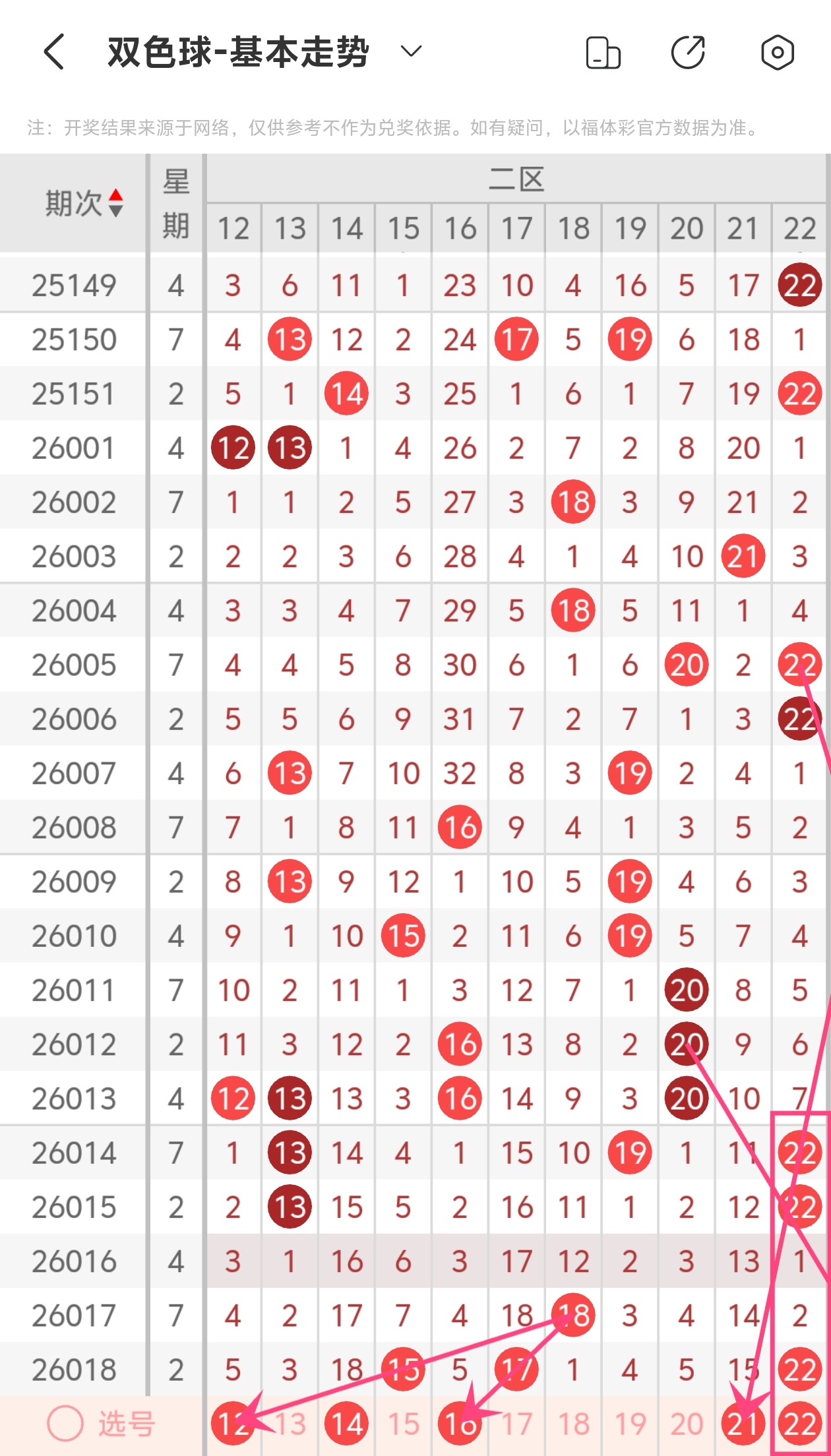Rotate screen orientation icon
This screenshot has height=1456, width=831.
(x=603, y=53)
